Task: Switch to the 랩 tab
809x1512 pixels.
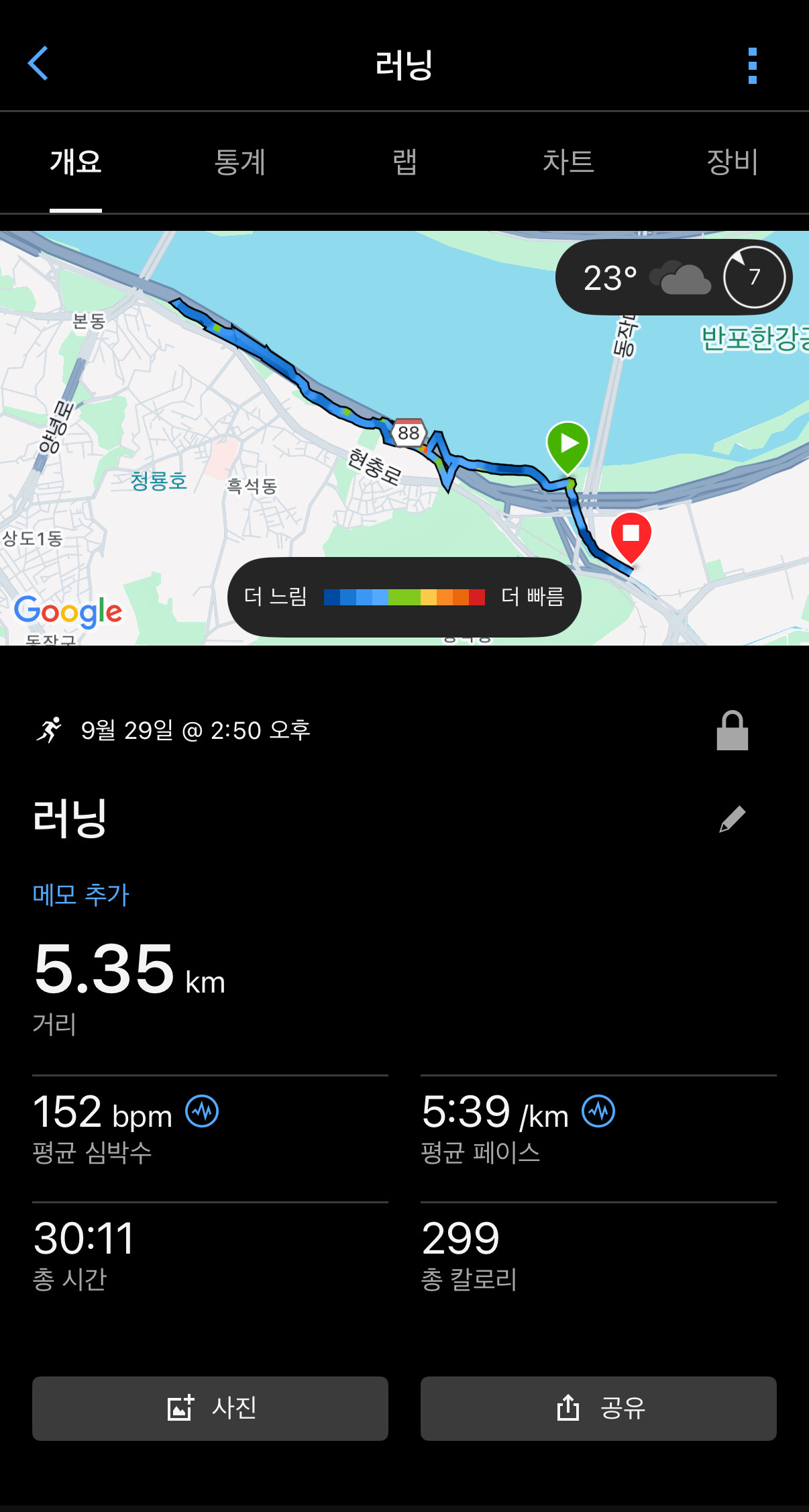Action: [404, 162]
